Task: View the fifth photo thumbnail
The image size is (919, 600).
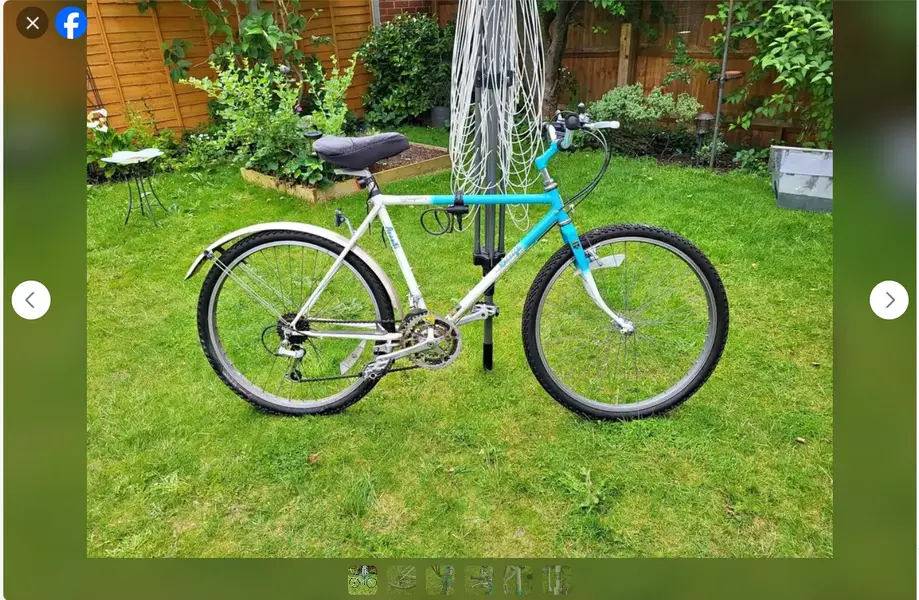Action: 518,580
